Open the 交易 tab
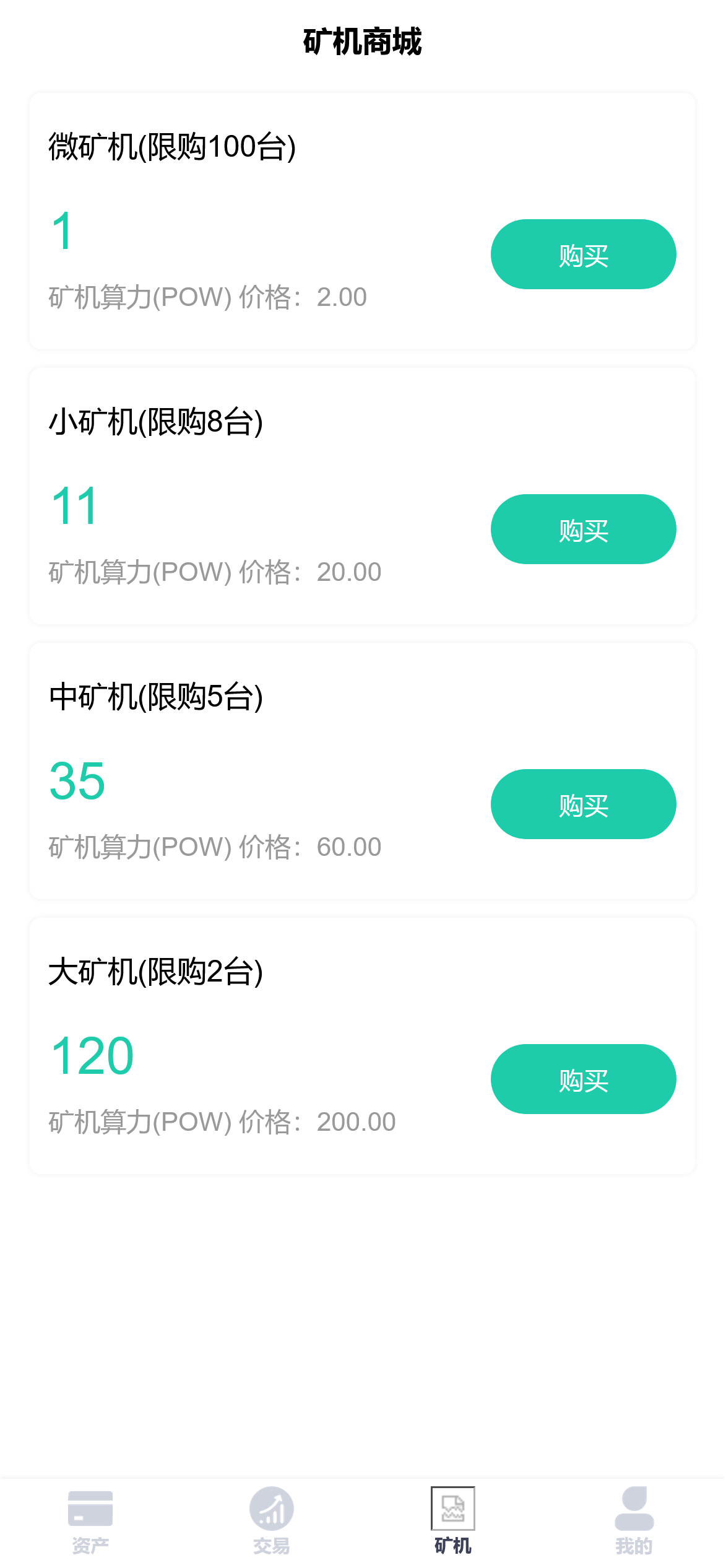Image resolution: width=726 pixels, height=1568 pixels. [271, 1520]
